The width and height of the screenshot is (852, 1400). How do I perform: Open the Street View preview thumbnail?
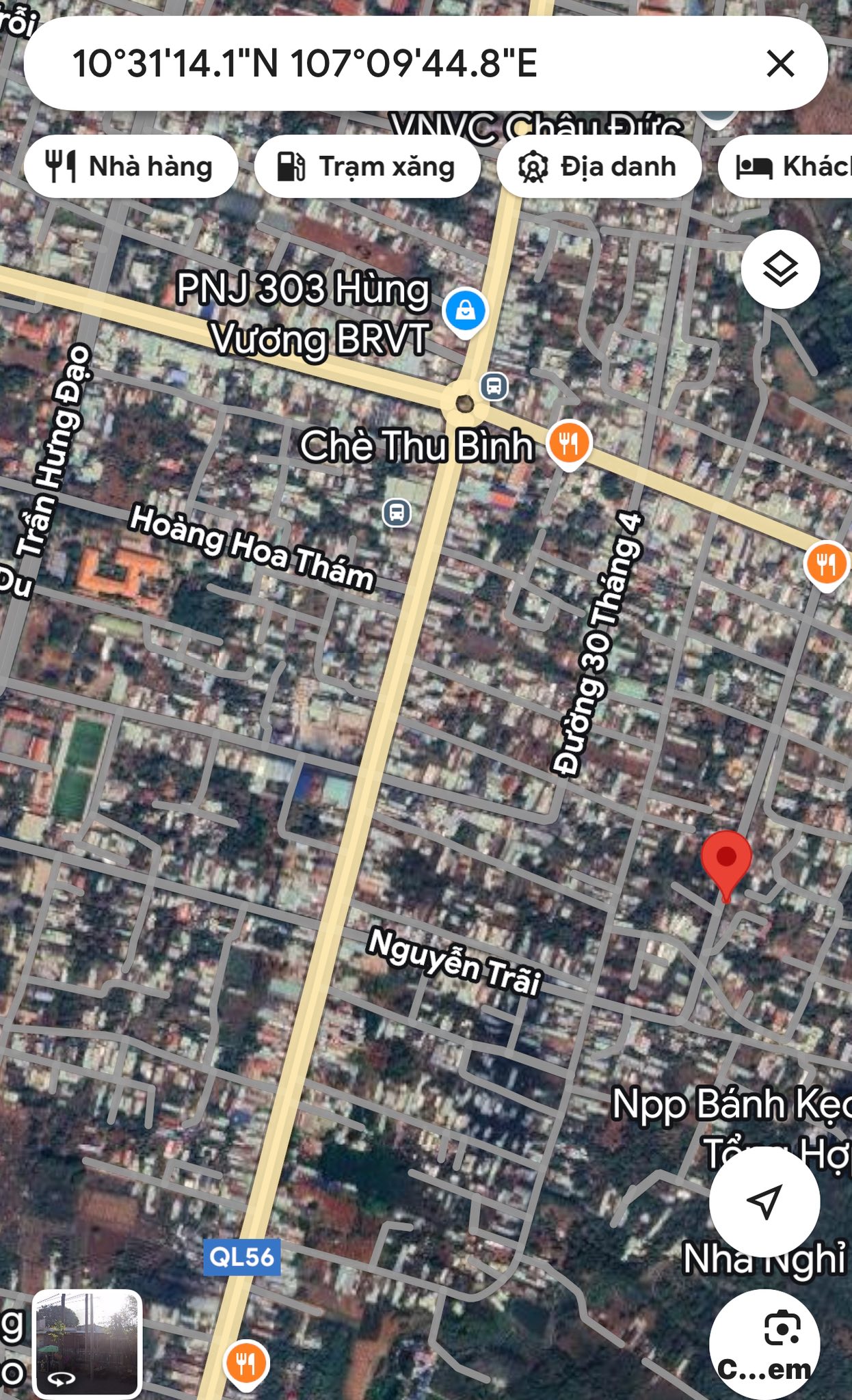coord(87,1343)
